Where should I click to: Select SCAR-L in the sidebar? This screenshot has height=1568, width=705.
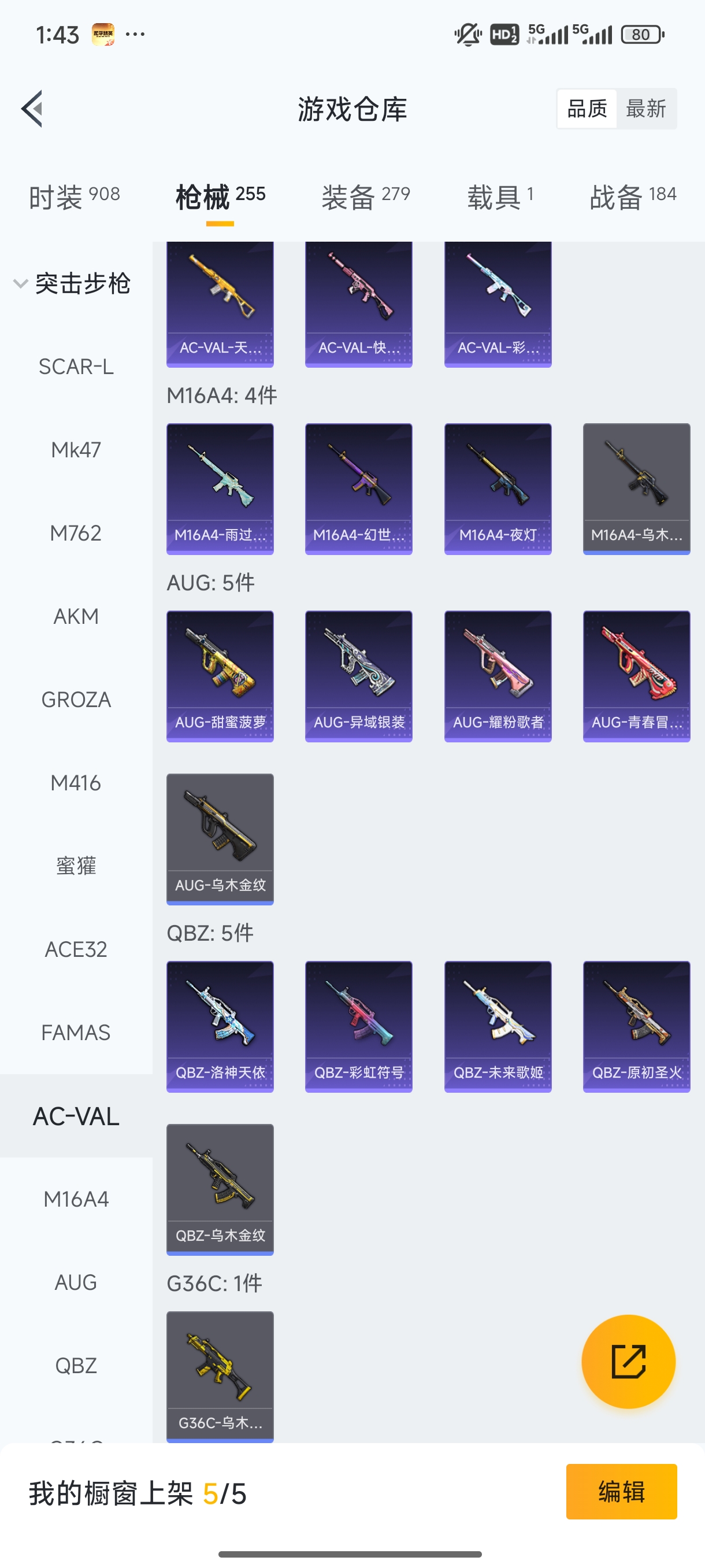click(76, 367)
